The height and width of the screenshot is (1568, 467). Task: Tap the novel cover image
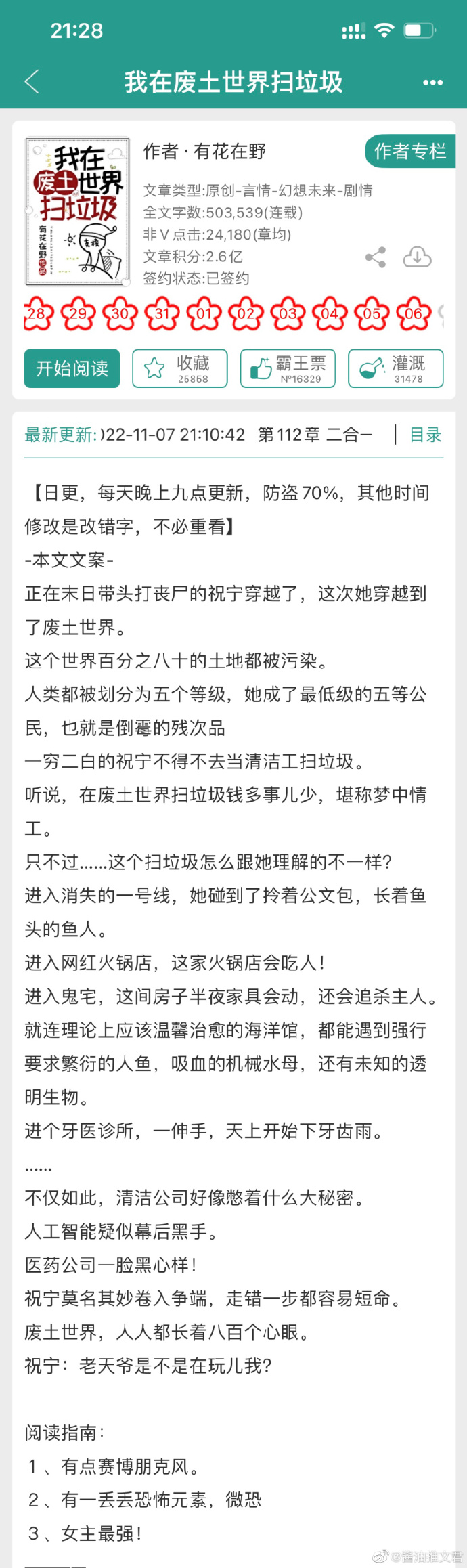click(77, 212)
